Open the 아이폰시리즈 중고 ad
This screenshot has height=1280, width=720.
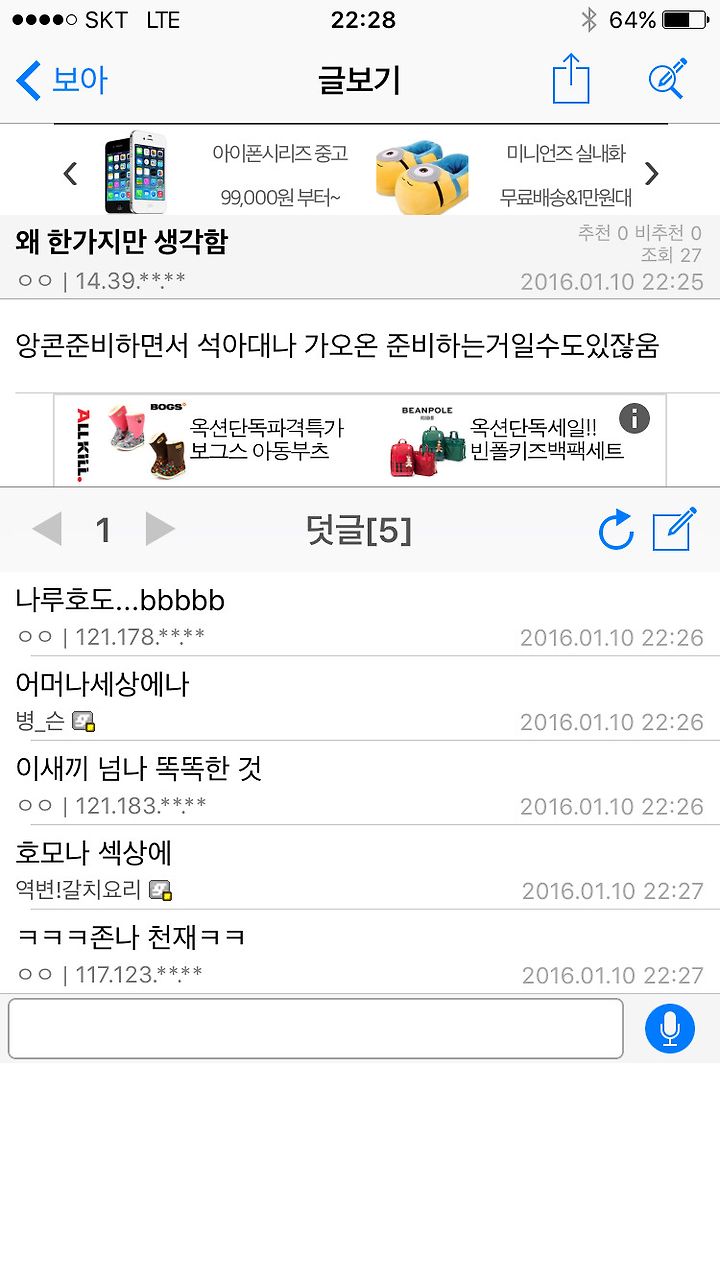[x=225, y=174]
